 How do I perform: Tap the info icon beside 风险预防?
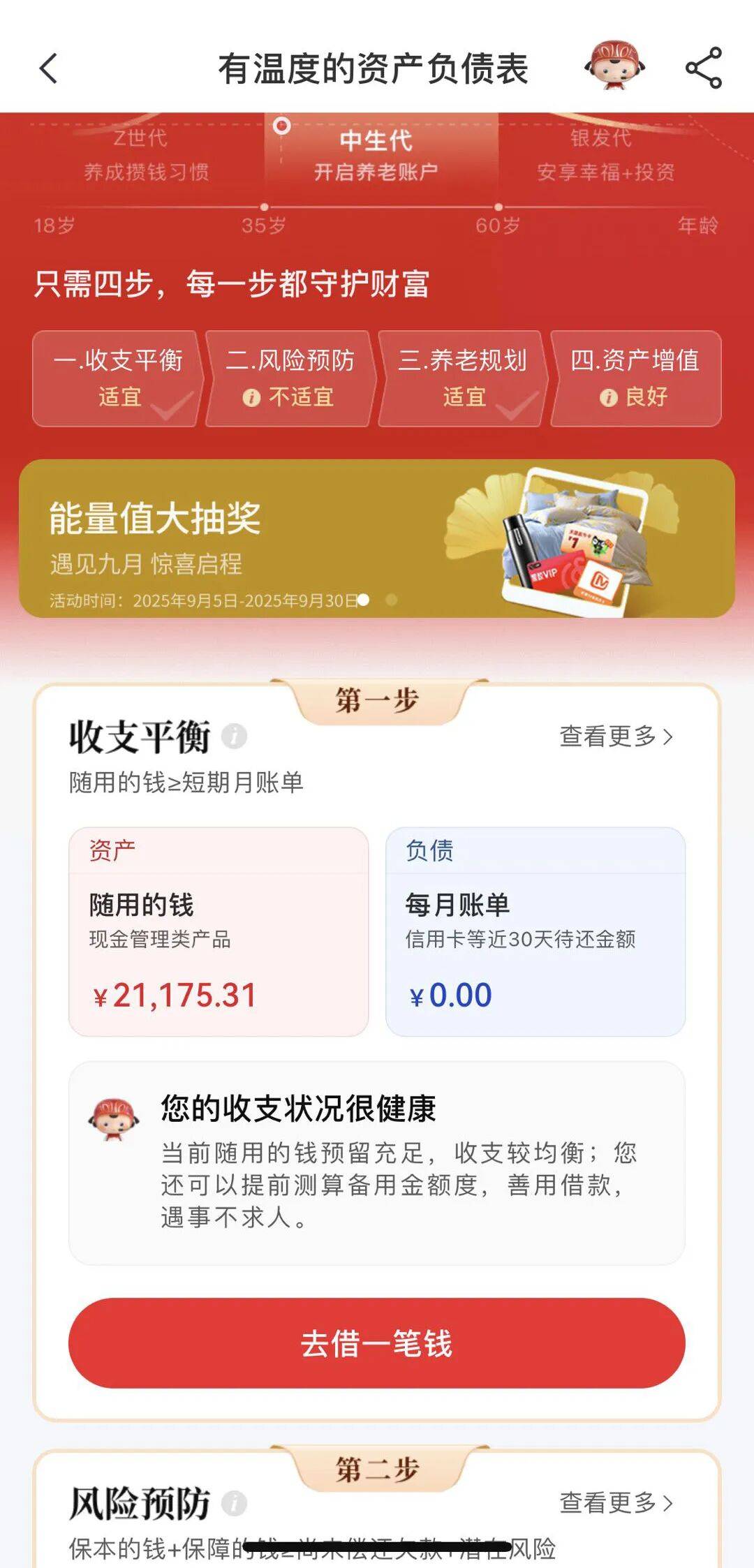point(235,1502)
